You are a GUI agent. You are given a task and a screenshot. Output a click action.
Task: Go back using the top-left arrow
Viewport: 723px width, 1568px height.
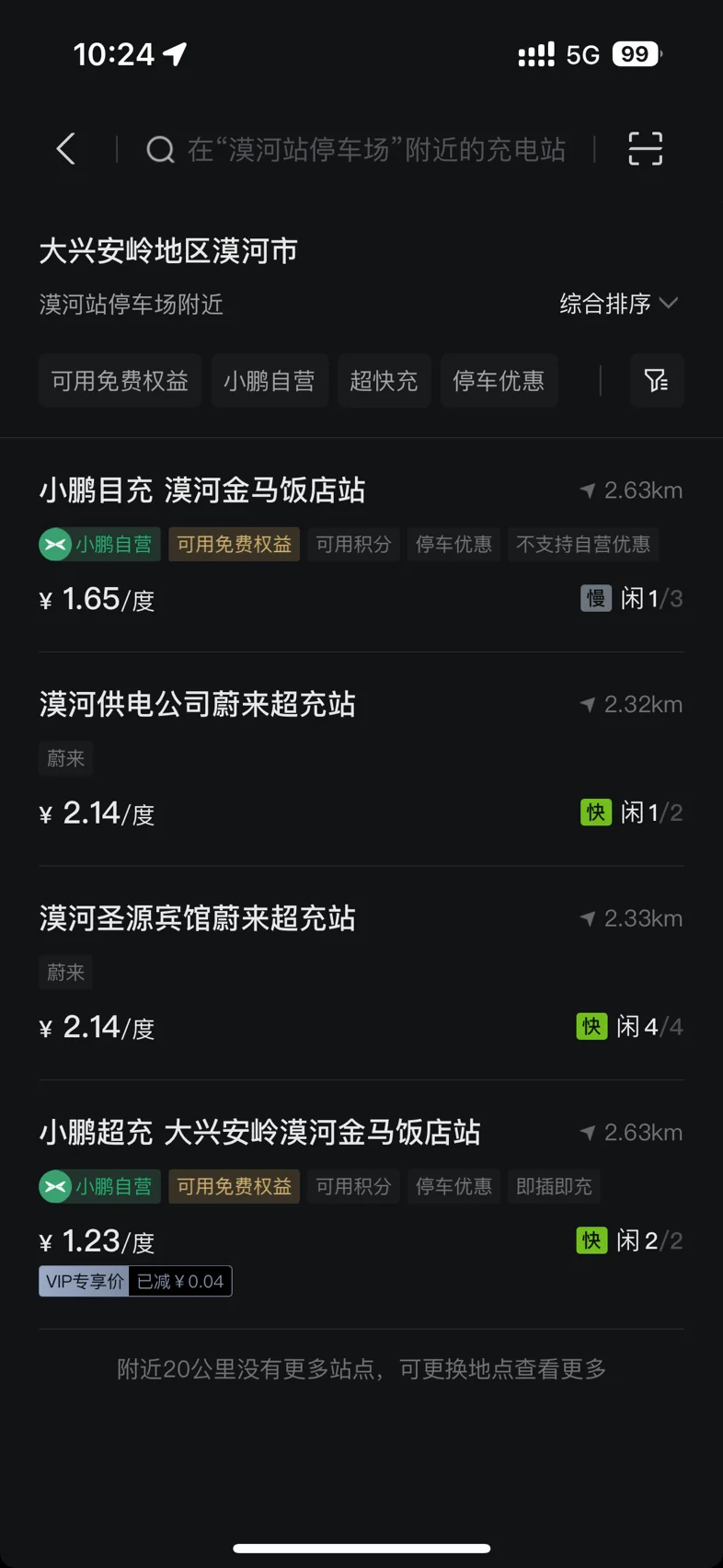(x=66, y=149)
